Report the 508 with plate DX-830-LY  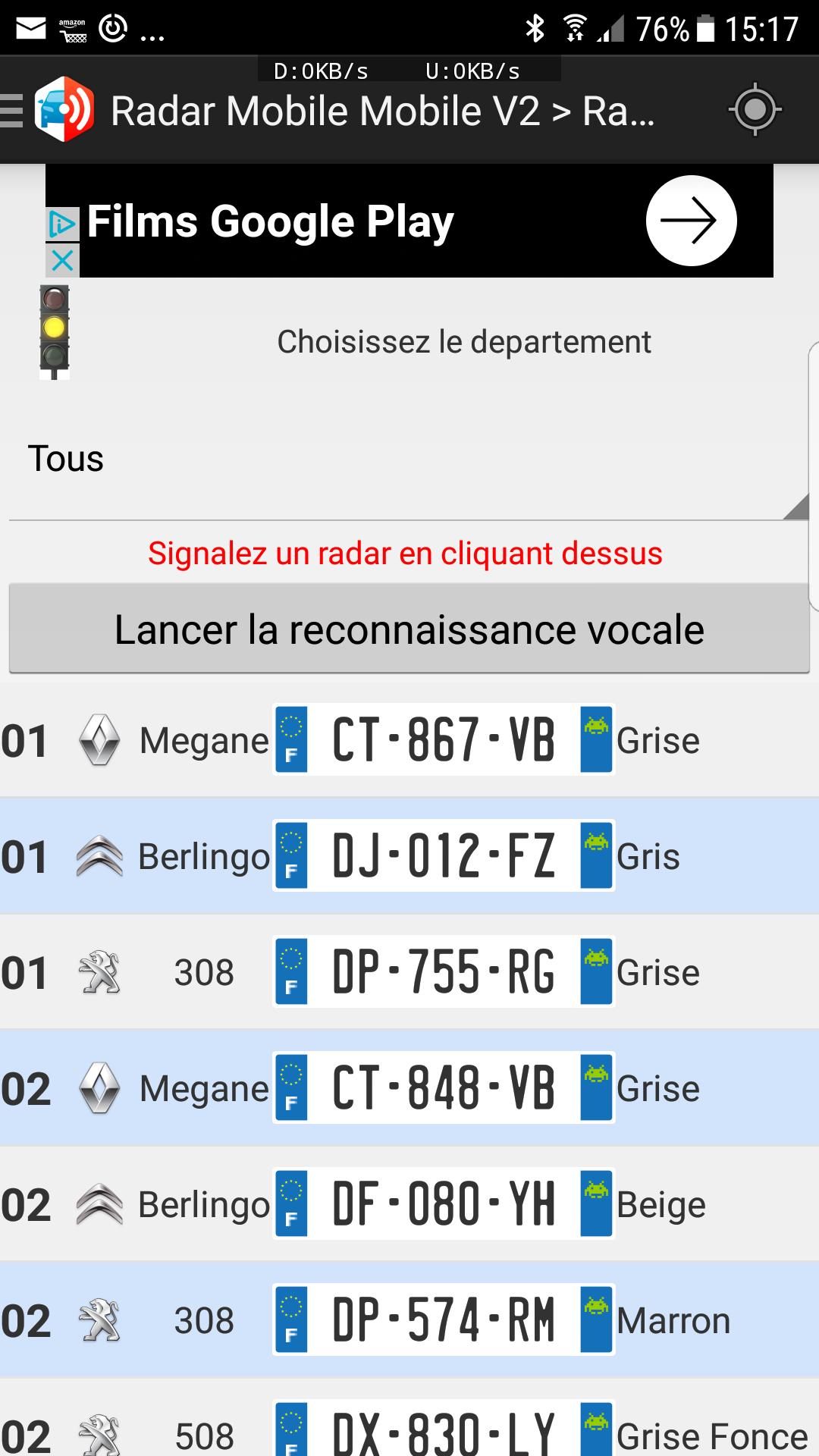(409, 1433)
